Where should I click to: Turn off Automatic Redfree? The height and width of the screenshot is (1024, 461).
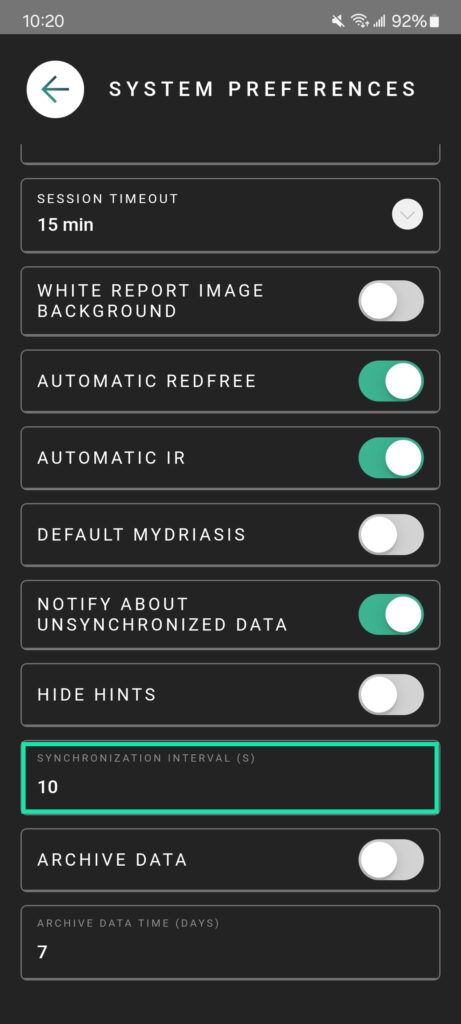coord(390,381)
